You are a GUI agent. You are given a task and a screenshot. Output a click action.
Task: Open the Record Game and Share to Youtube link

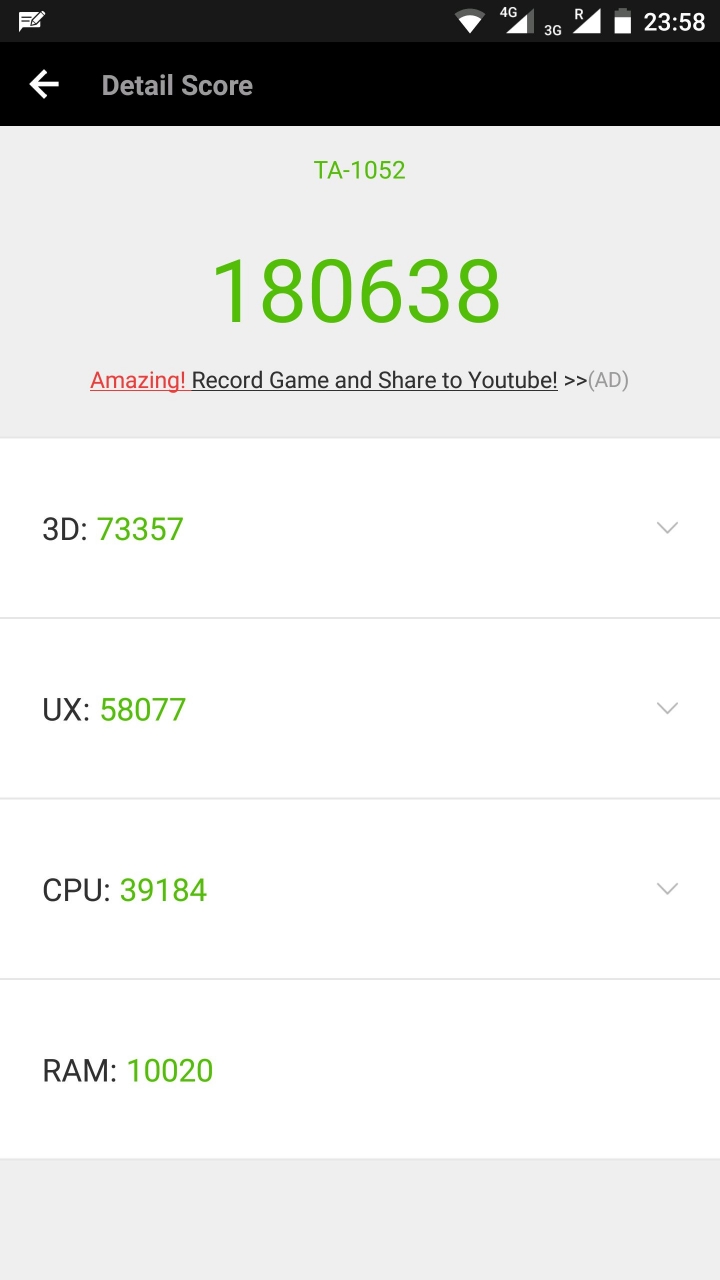coord(374,380)
